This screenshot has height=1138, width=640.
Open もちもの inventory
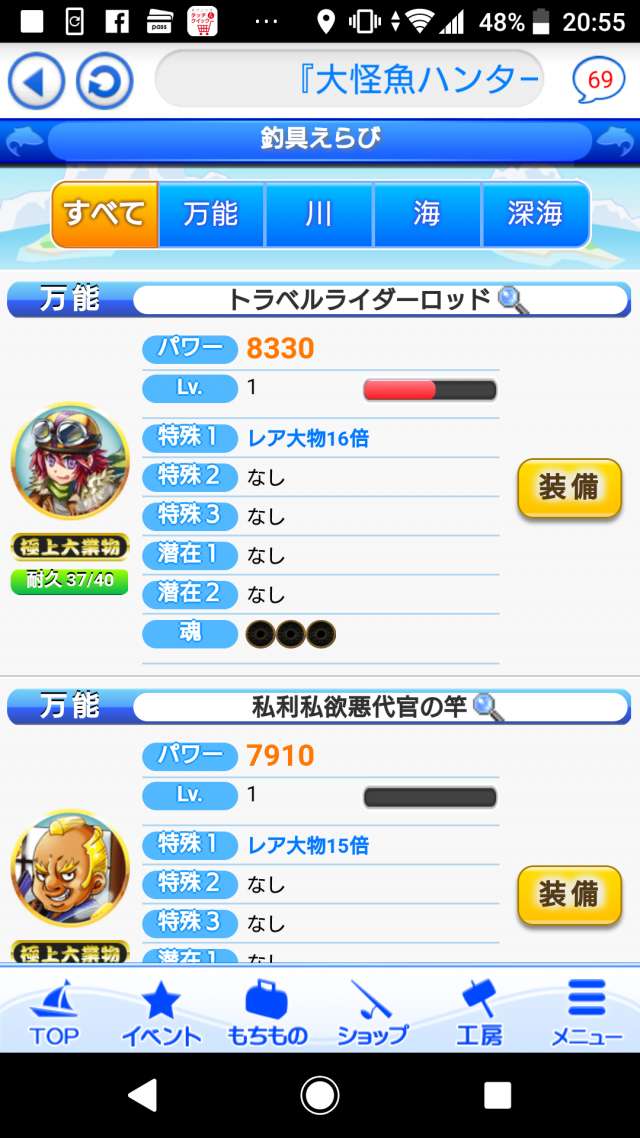point(266,1012)
